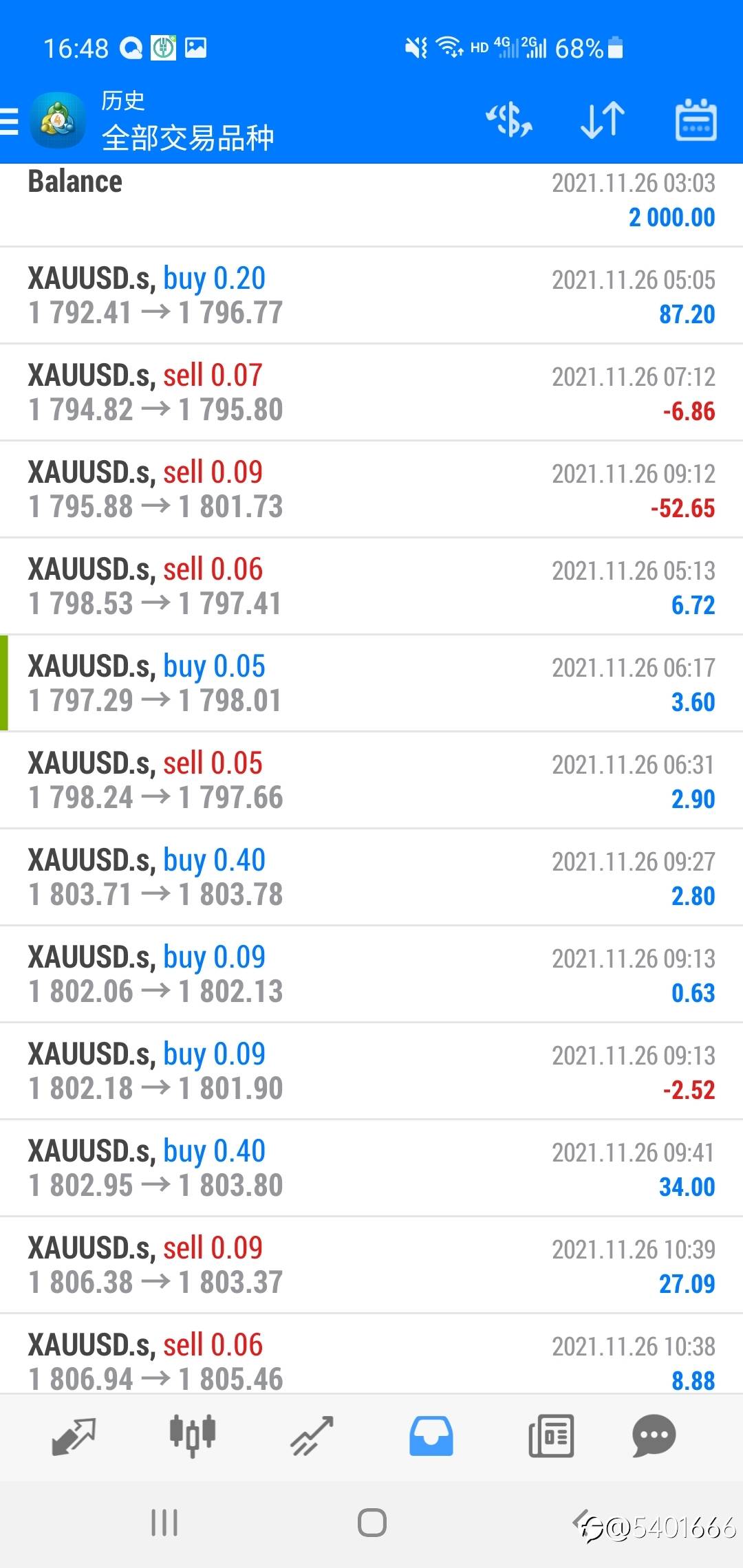Open the buy 0.20 trade at 1 792.41
The width and height of the screenshot is (743, 1568).
point(371,296)
